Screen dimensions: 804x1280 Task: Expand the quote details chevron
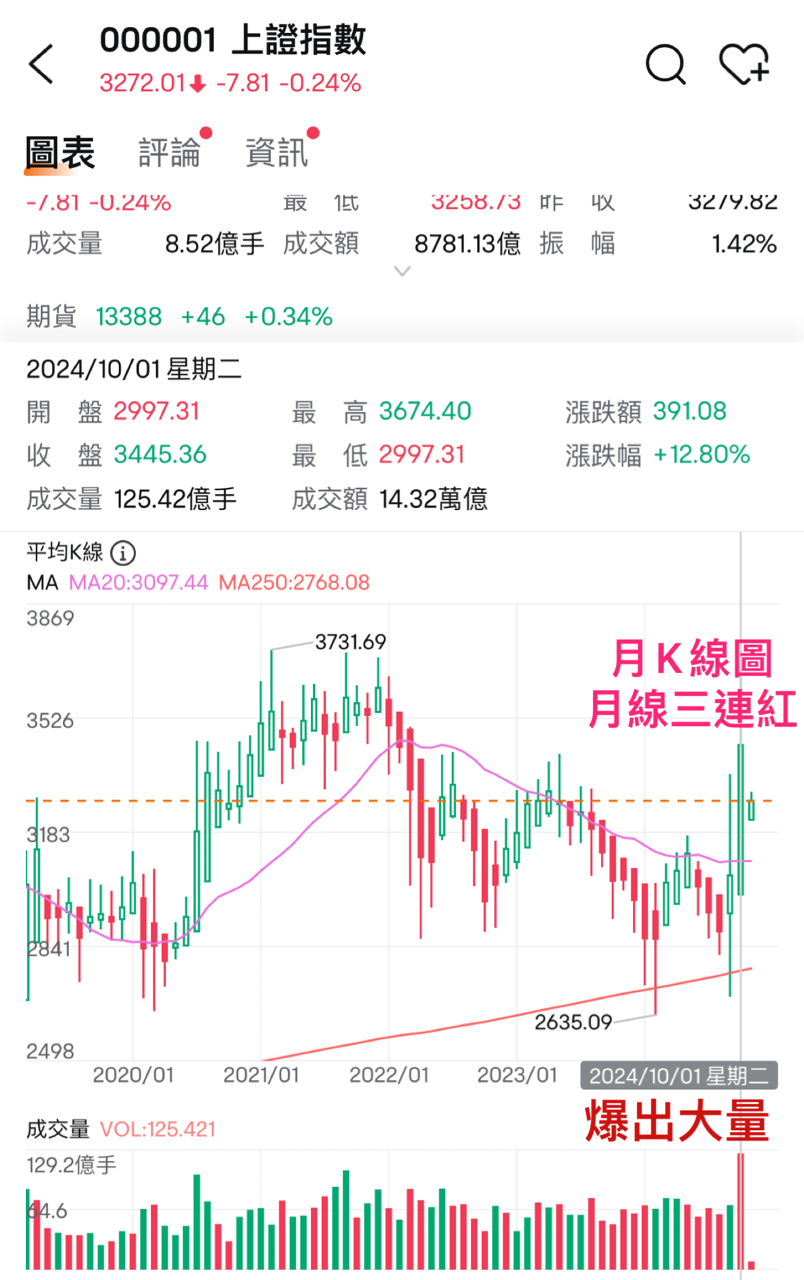402,272
